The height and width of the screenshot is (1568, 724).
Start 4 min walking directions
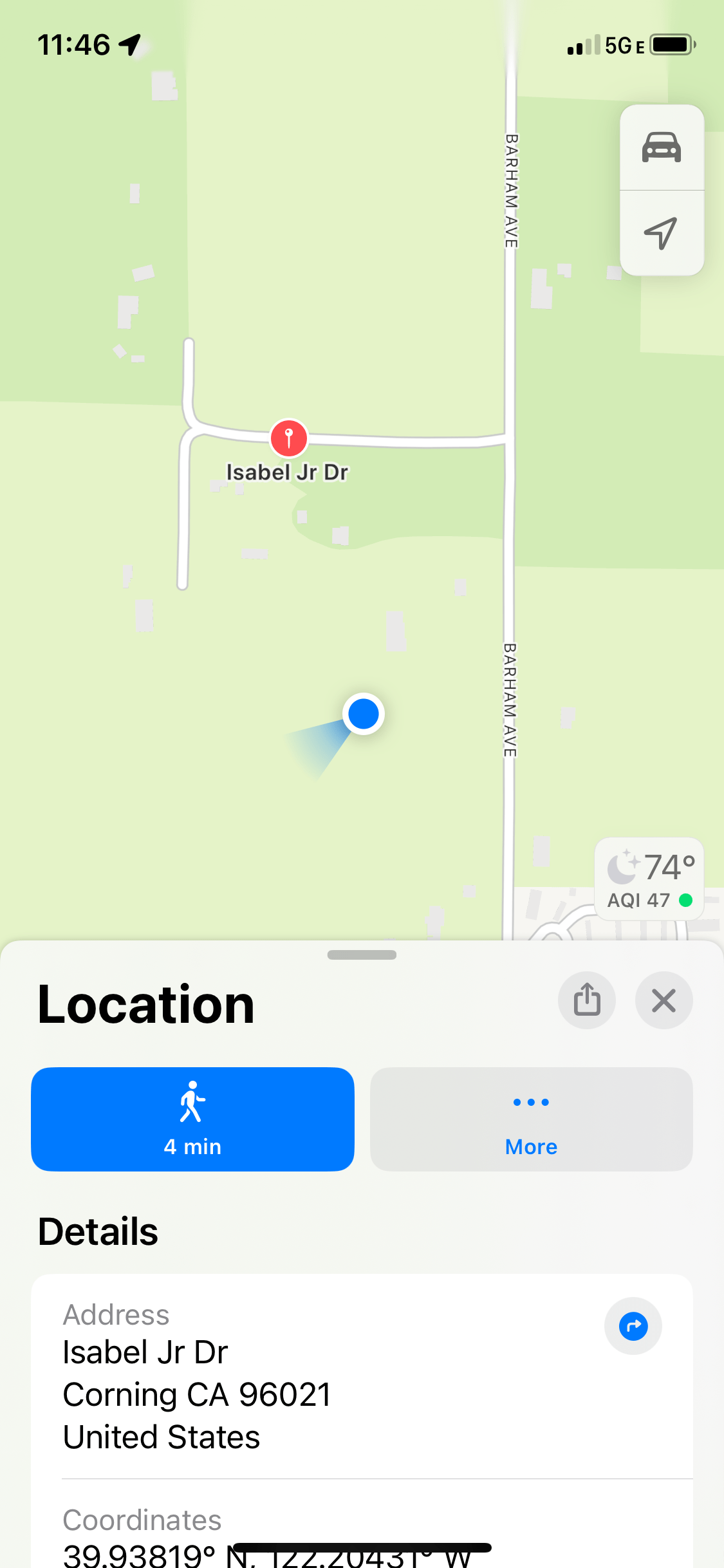point(192,1119)
